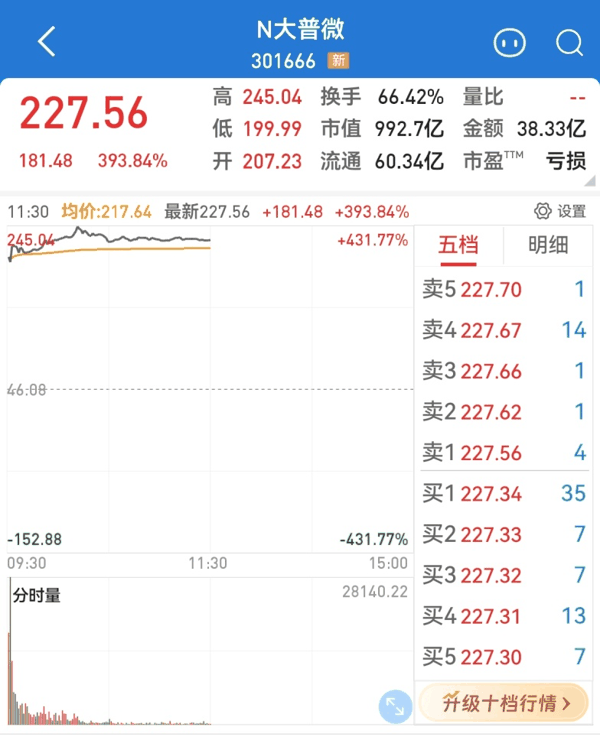Expand the chart to full screen
600x743 pixels.
click(x=395, y=706)
